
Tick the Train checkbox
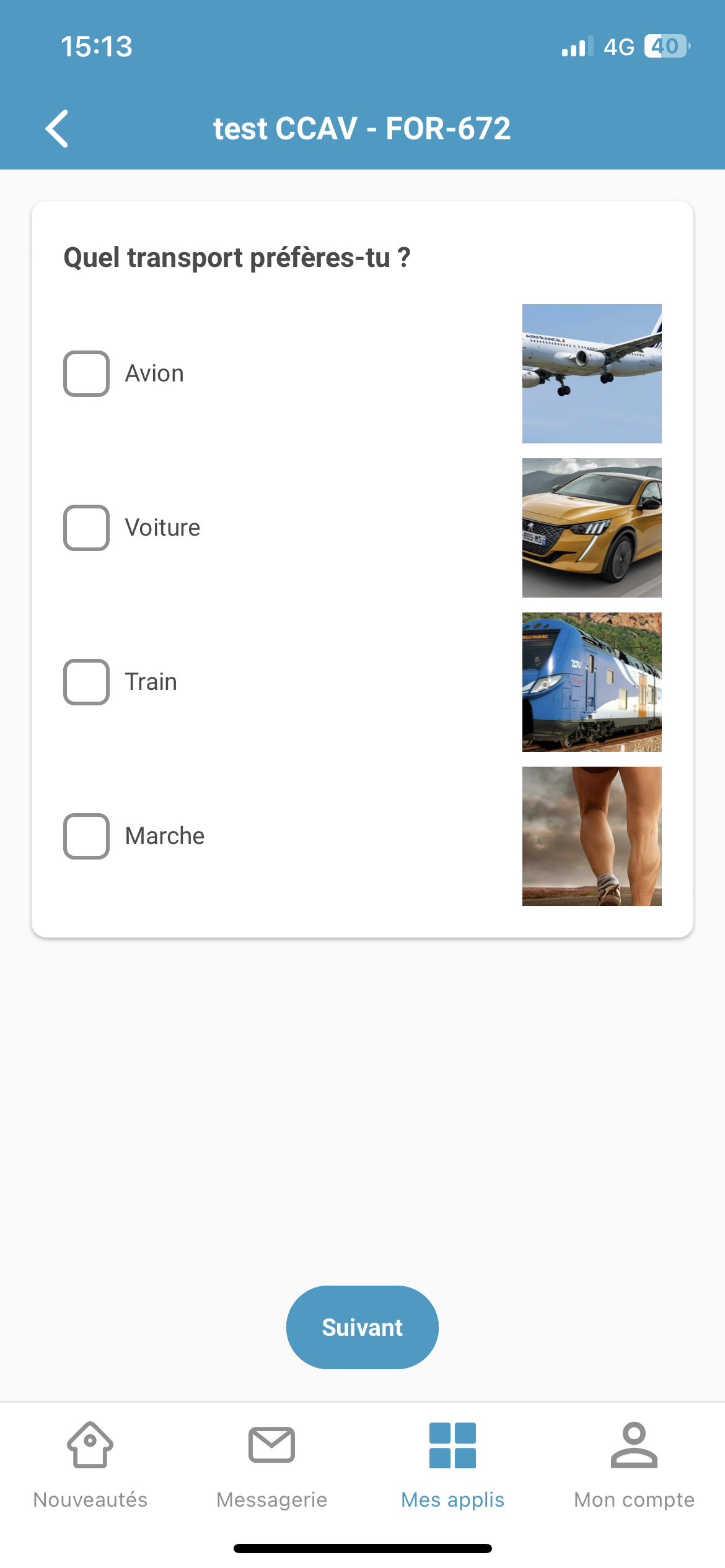point(87,682)
